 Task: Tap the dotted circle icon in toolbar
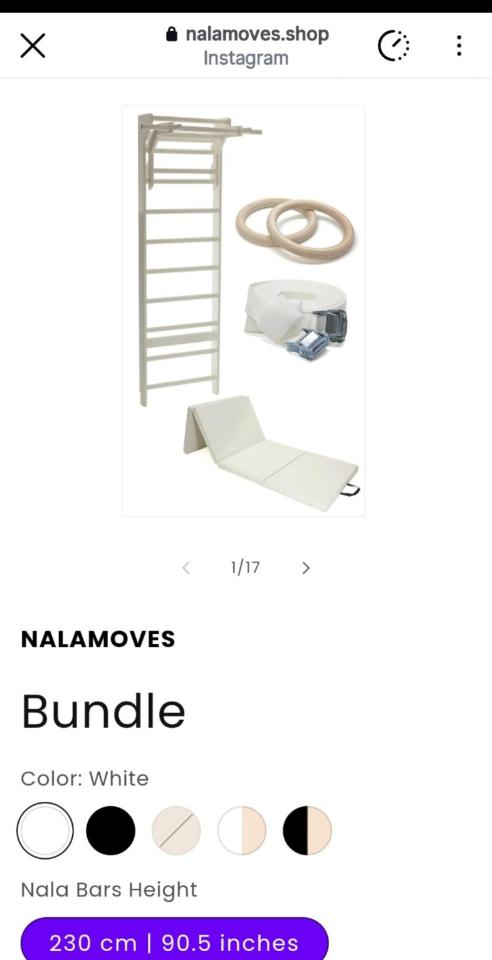(x=393, y=46)
